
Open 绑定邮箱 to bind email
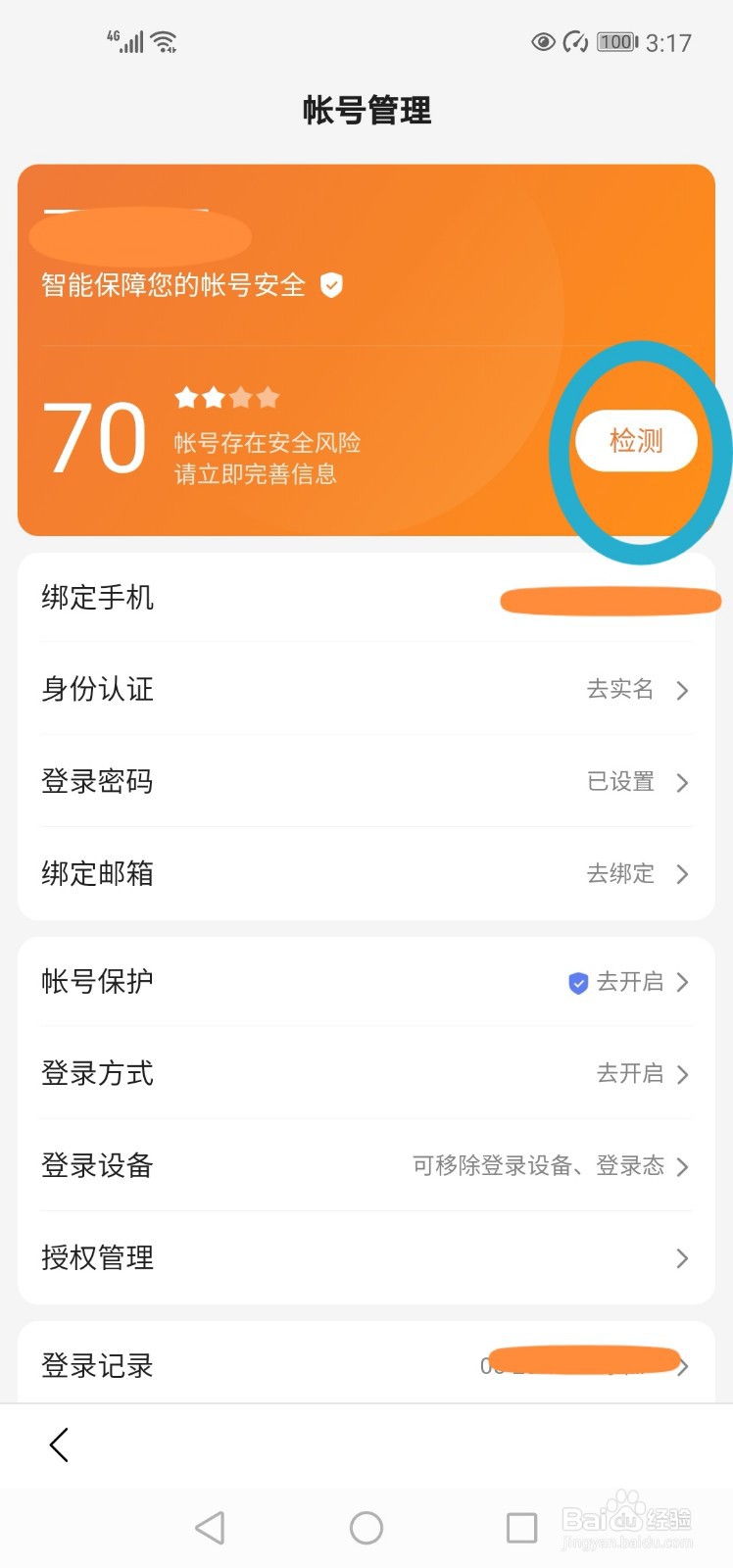point(366,873)
